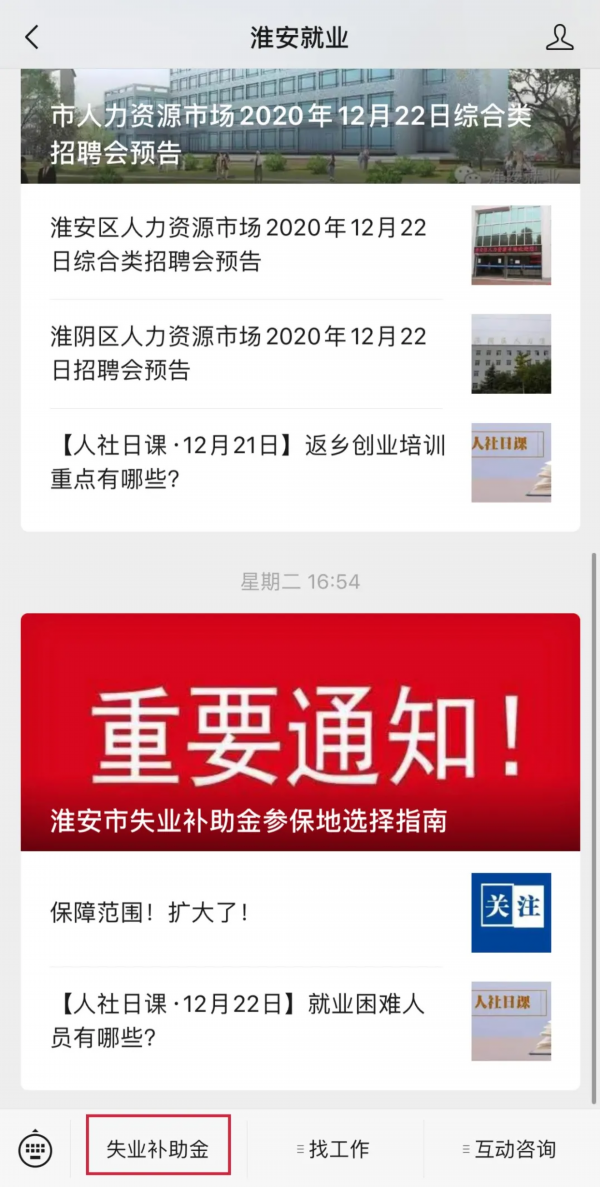This screenshot has width=600, height=1187.
Task: Open 淮安市失业补助金参保地选择指南 notice
Action: tap(300, 732)
